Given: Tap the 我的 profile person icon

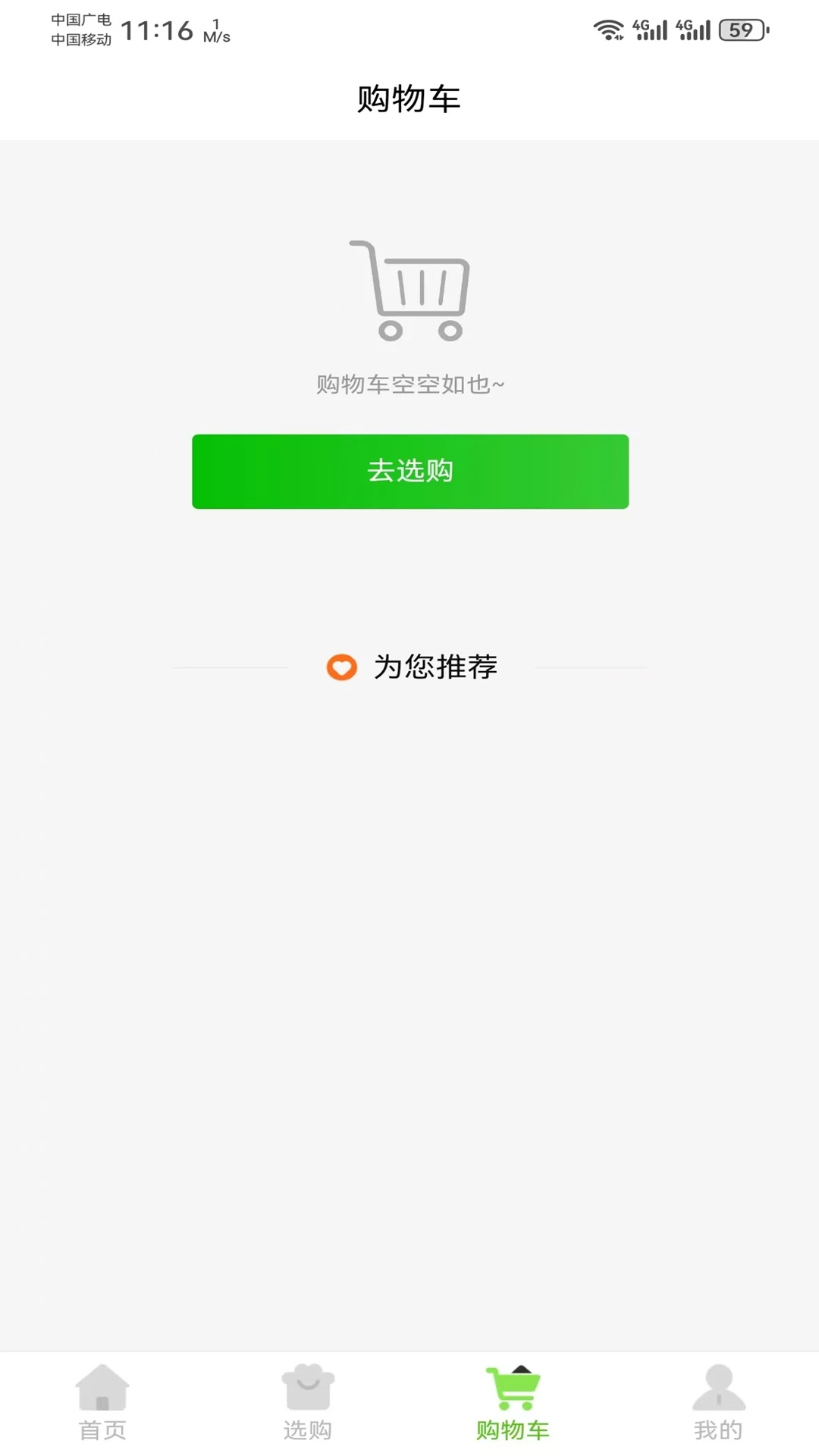Looking at the screenshot, I should point(717,1389).
